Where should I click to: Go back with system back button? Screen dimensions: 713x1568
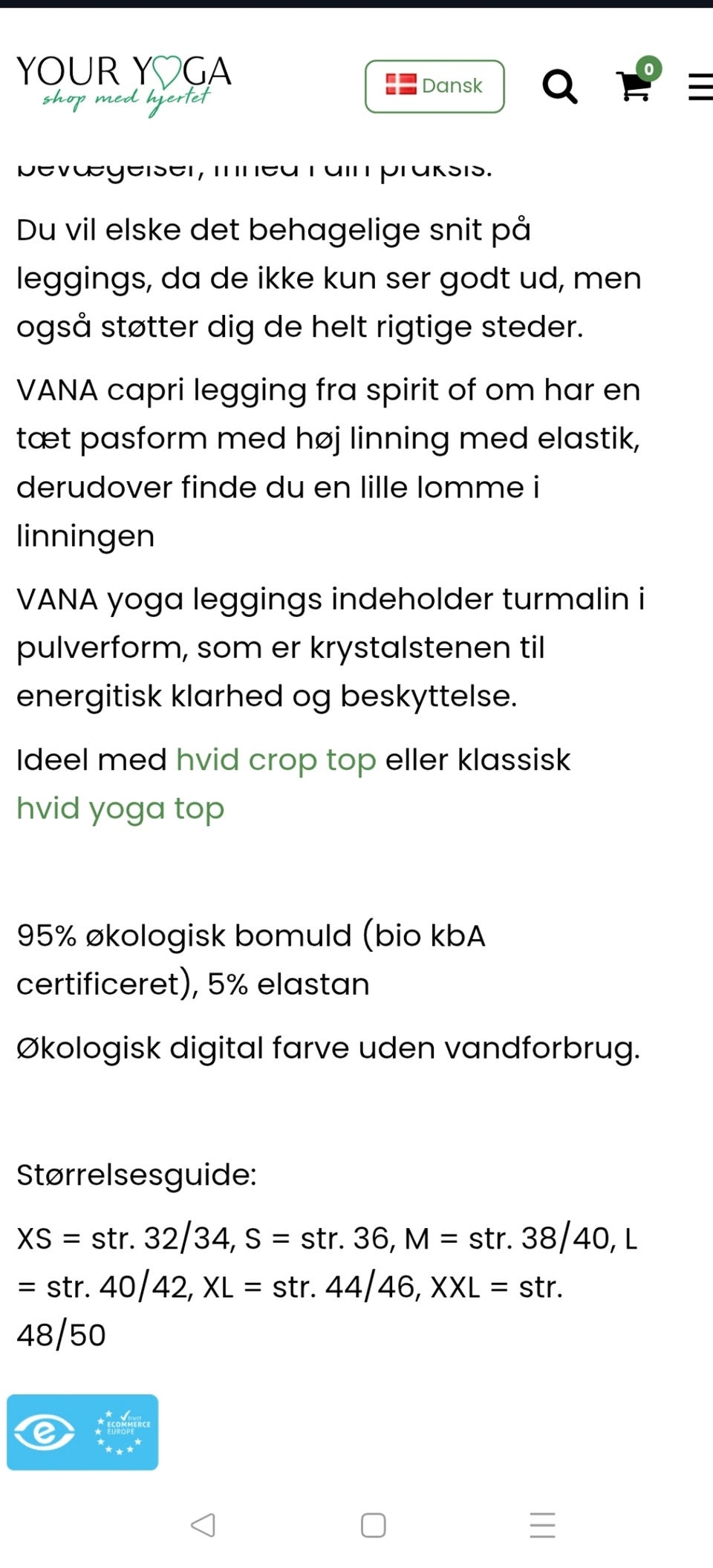point(203,1525)
